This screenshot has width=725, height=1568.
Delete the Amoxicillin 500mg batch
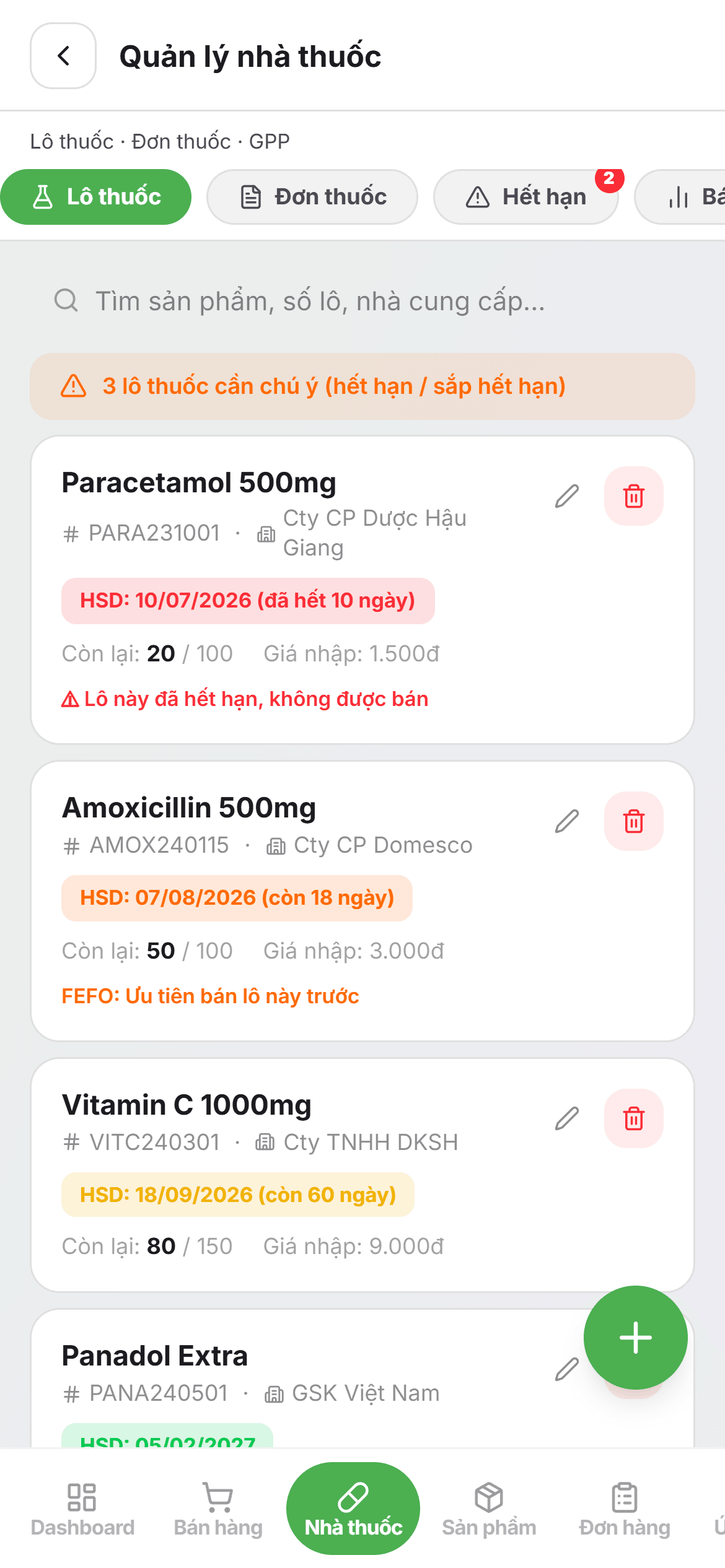pyautogui.click(x=634, y=821)
